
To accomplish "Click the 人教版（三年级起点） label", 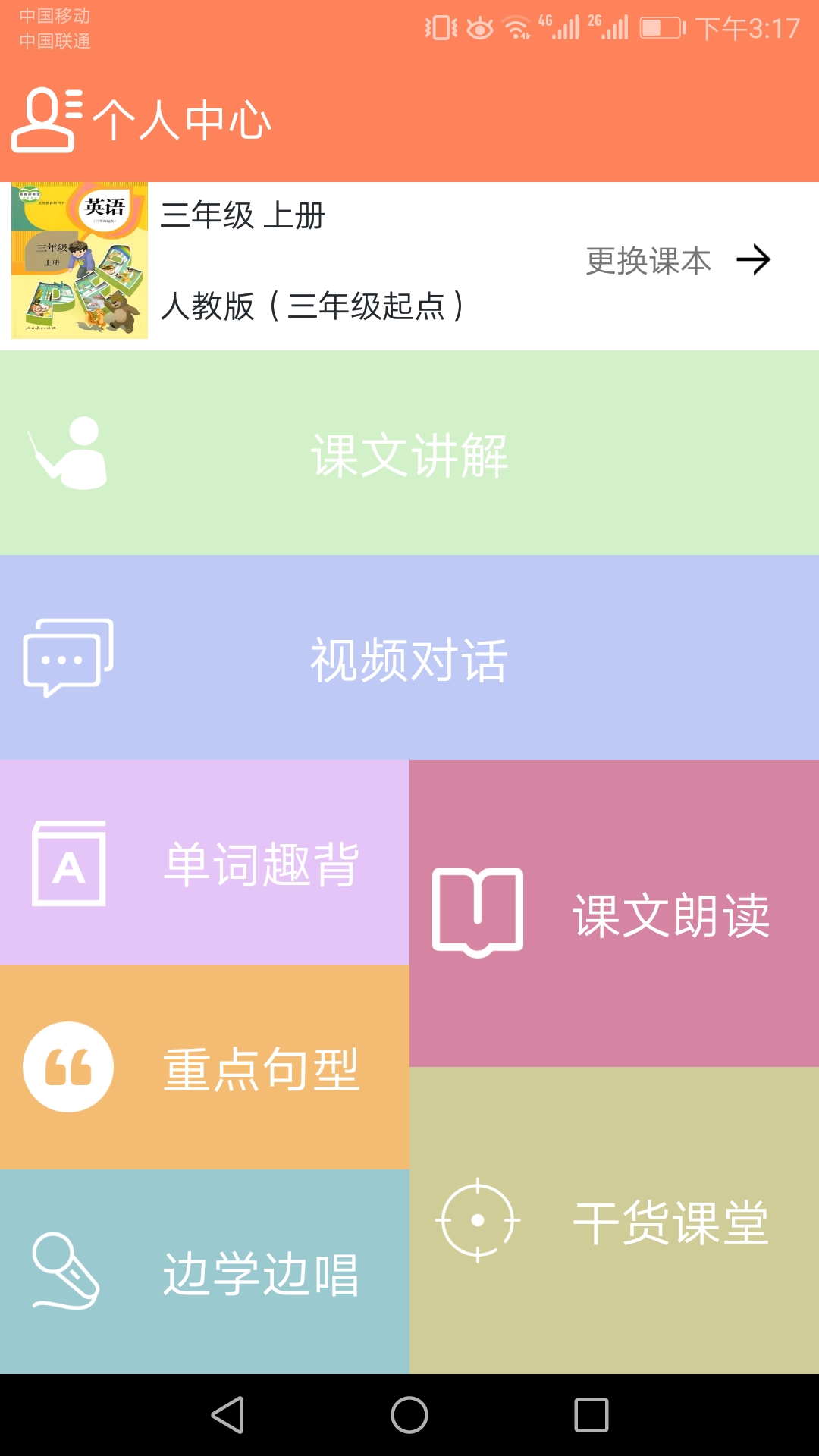I will [314, 306].
